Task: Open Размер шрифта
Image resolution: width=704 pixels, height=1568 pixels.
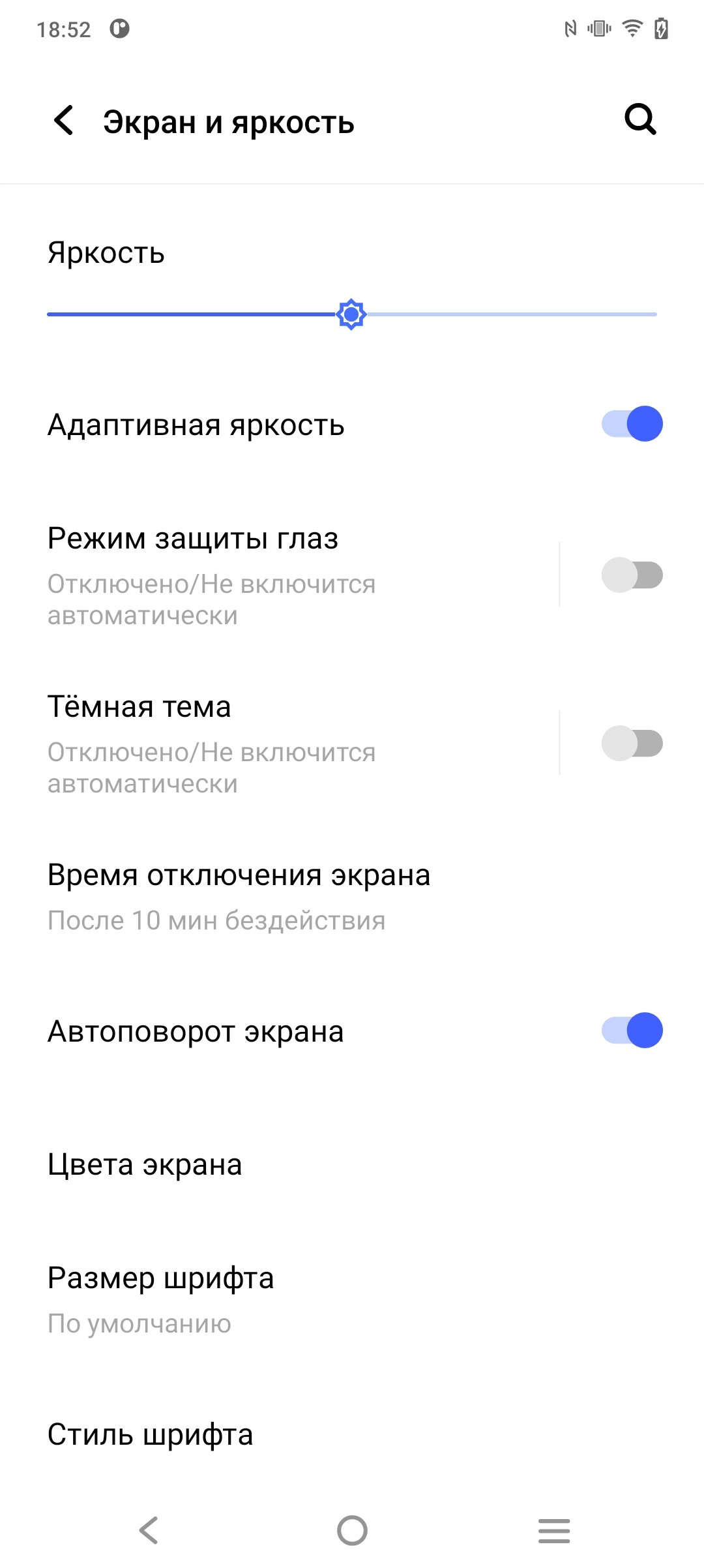Action: 352,1299
